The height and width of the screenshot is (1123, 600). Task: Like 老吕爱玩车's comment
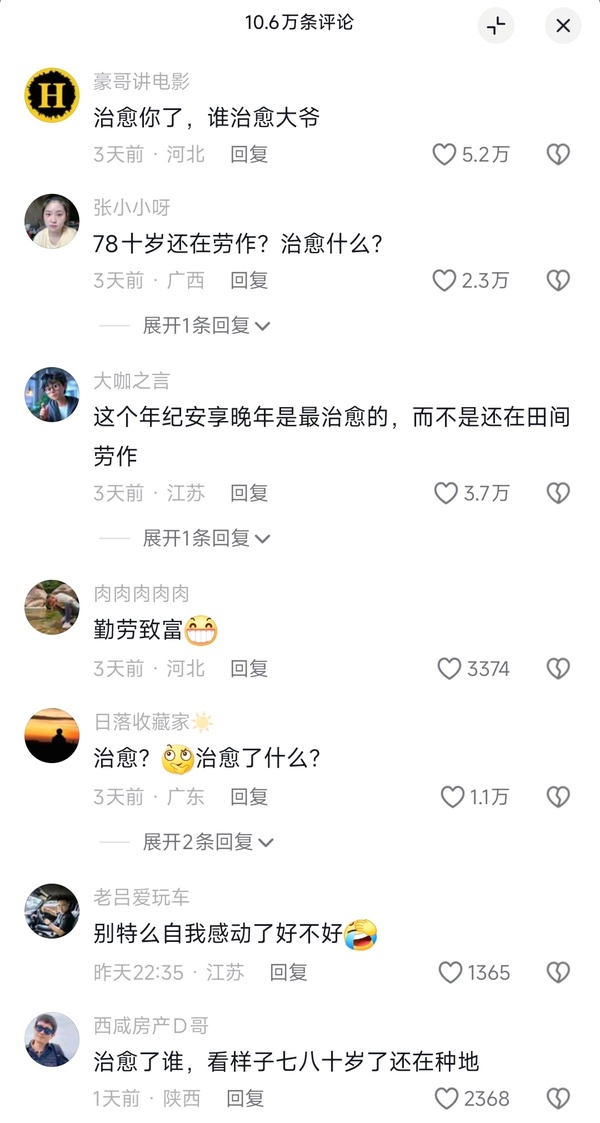[x=450, y=972]
